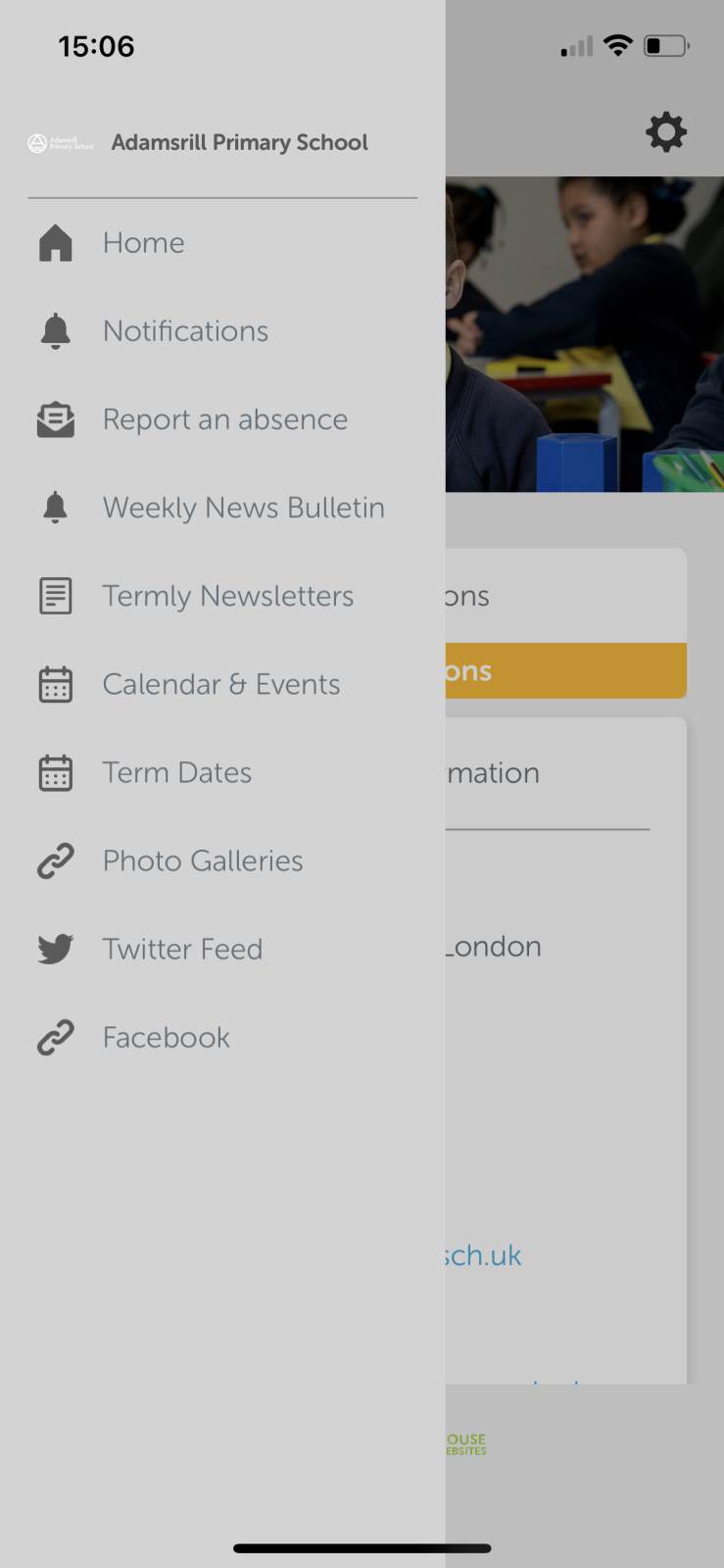Open Notifications from the menu
Image resolution: width=724 pixels, height=1568 pixels.
coord(222,331)
